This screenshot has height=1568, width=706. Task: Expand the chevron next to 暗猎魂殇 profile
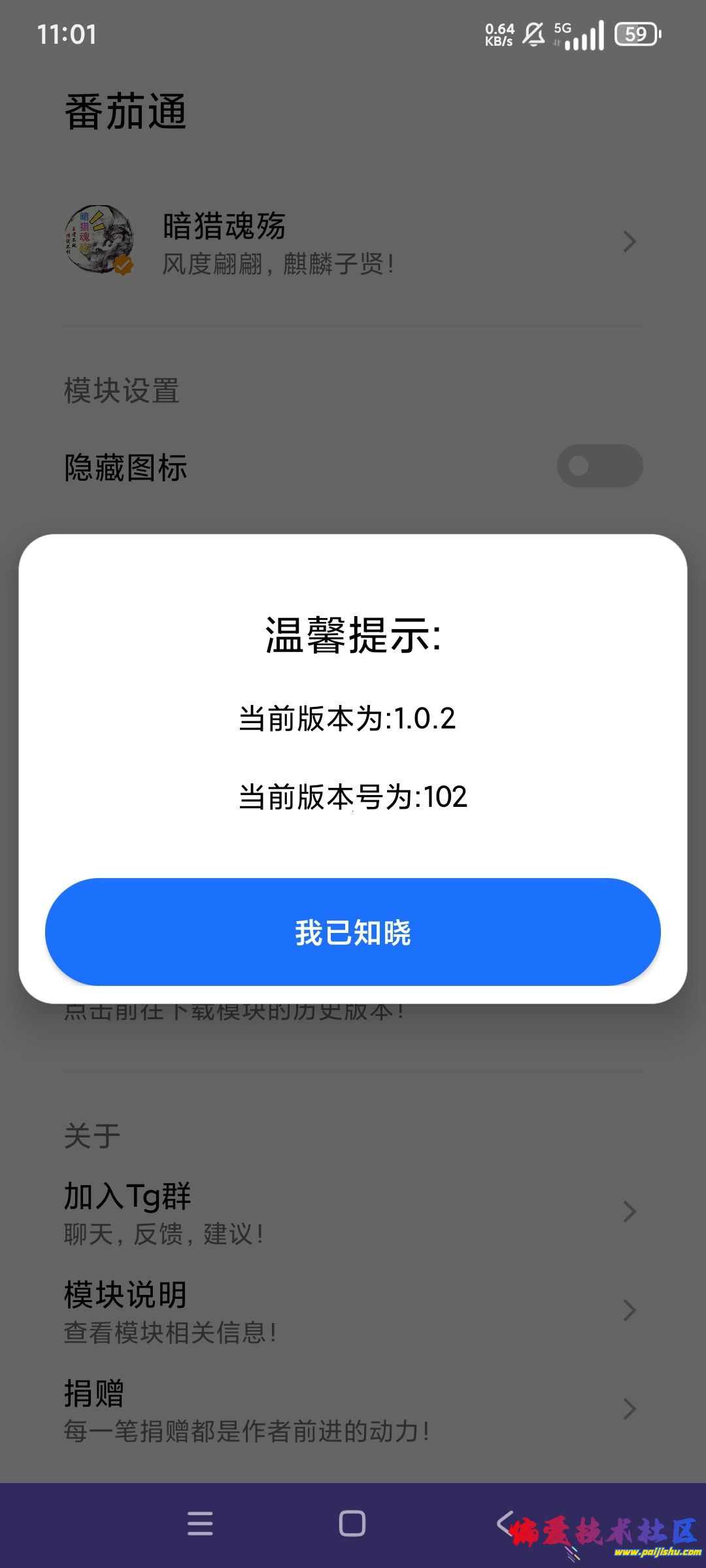(629, 242)
